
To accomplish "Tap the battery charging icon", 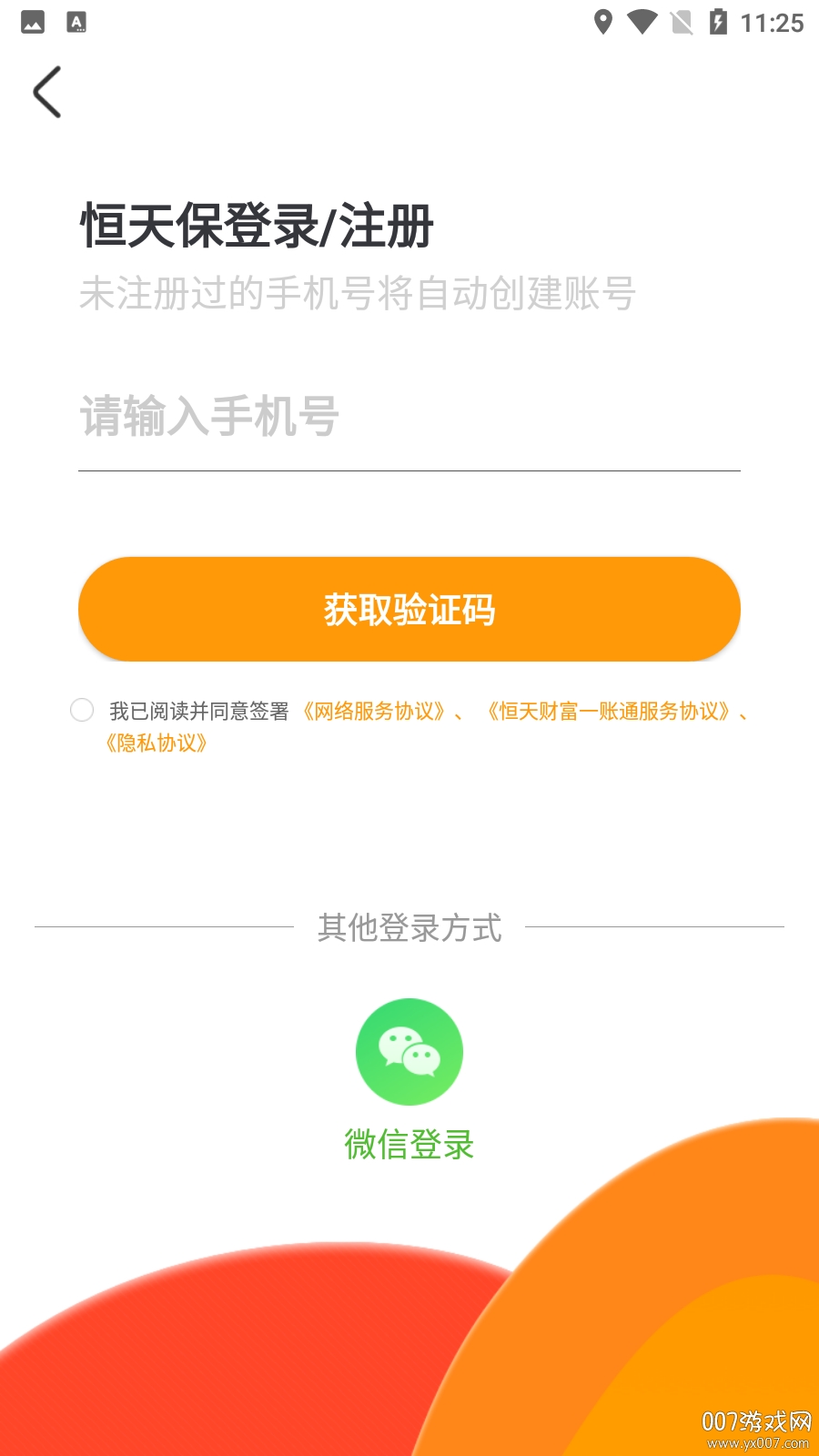I will 719,20.
